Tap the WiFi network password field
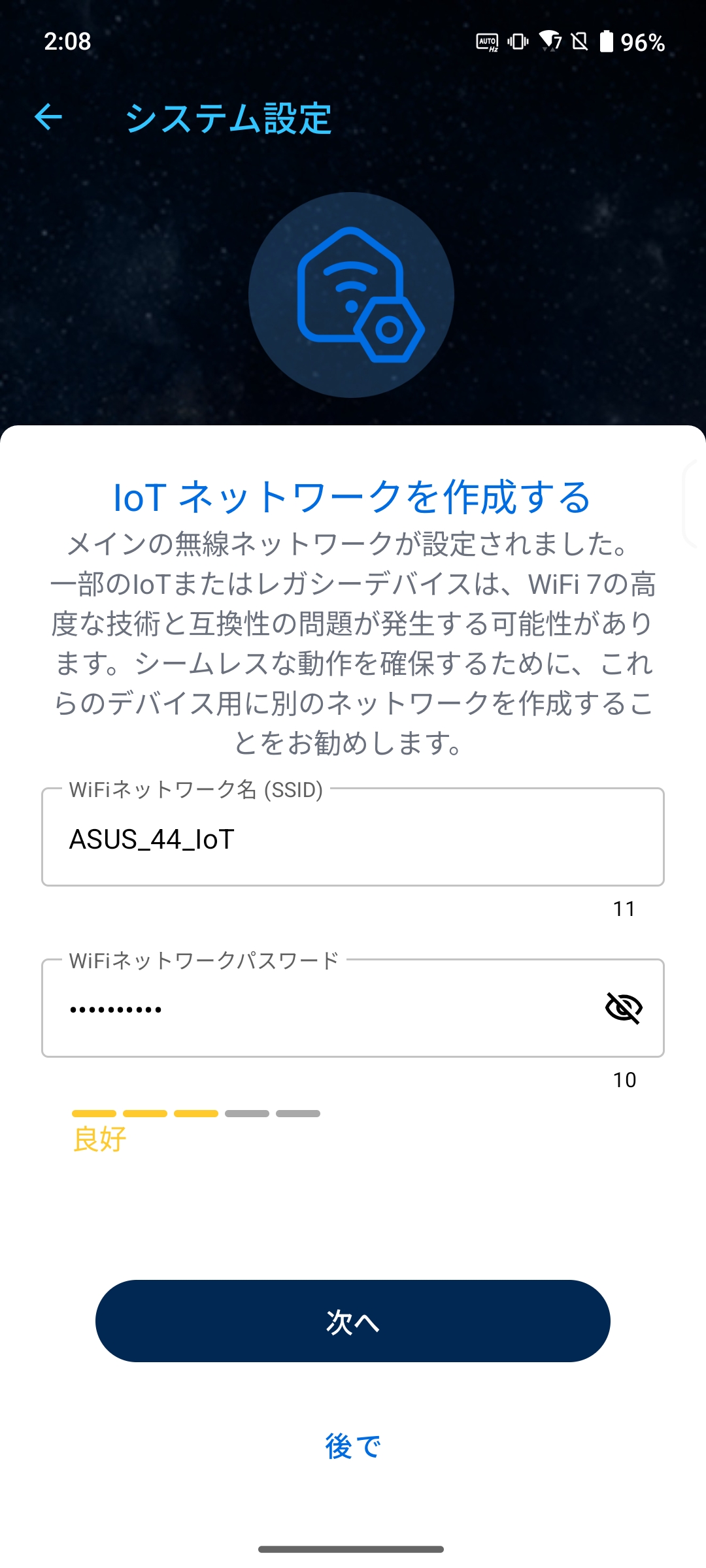The height and width of the screenshot is (1568, 706). (314, 1009)
